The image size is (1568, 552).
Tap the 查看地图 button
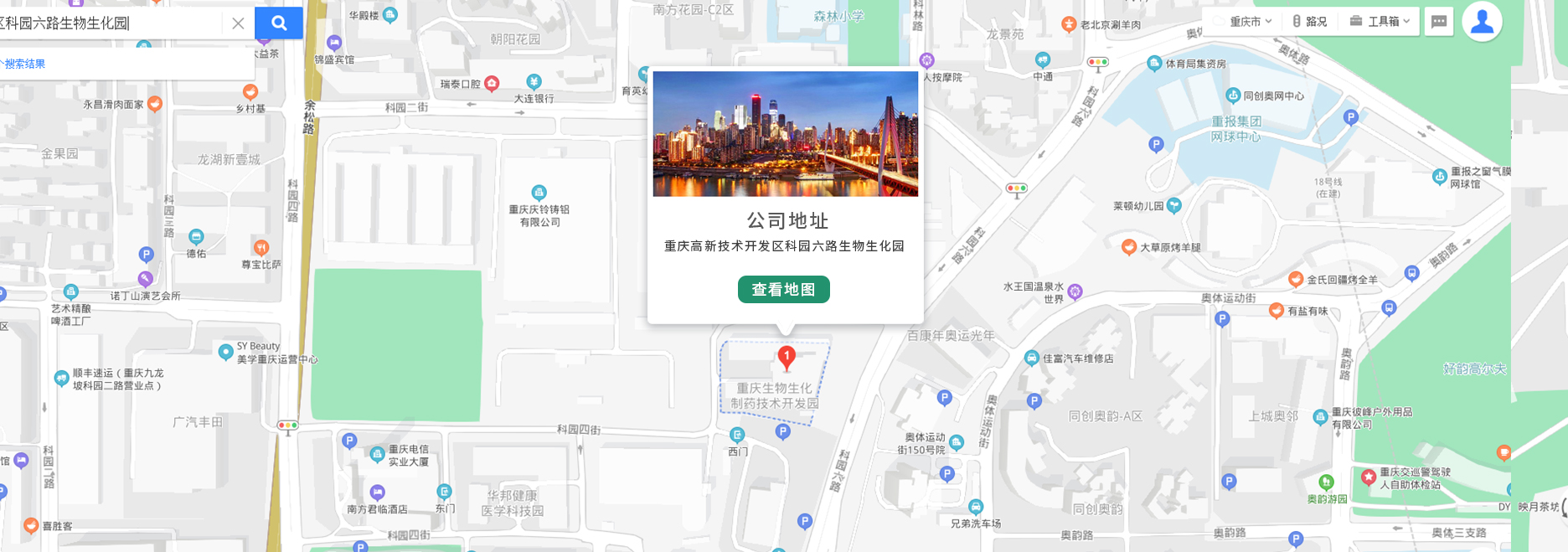point(783,289)
